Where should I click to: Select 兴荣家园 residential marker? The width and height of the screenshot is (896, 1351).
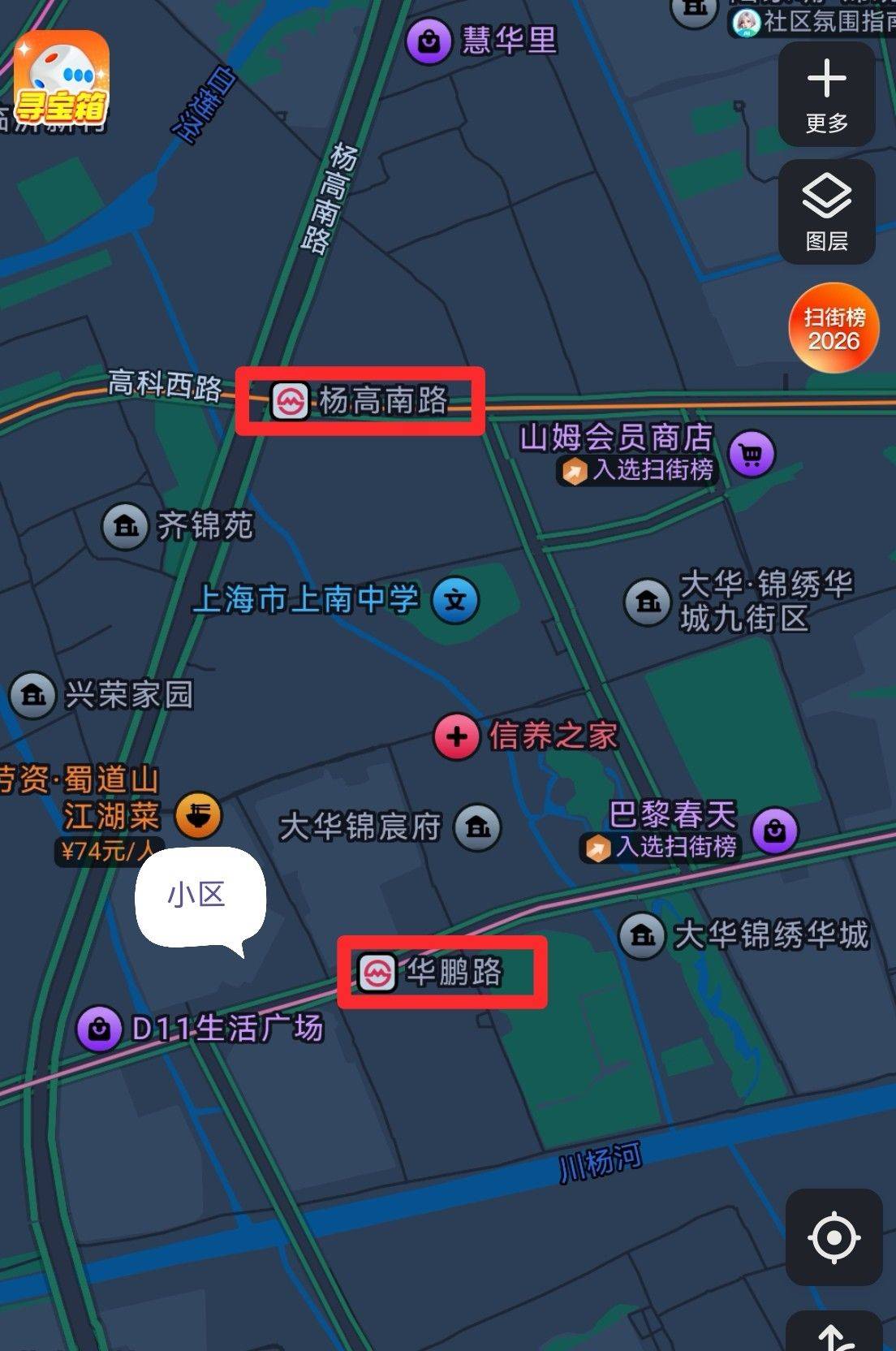pyautogui.click(x=32, y=695)
